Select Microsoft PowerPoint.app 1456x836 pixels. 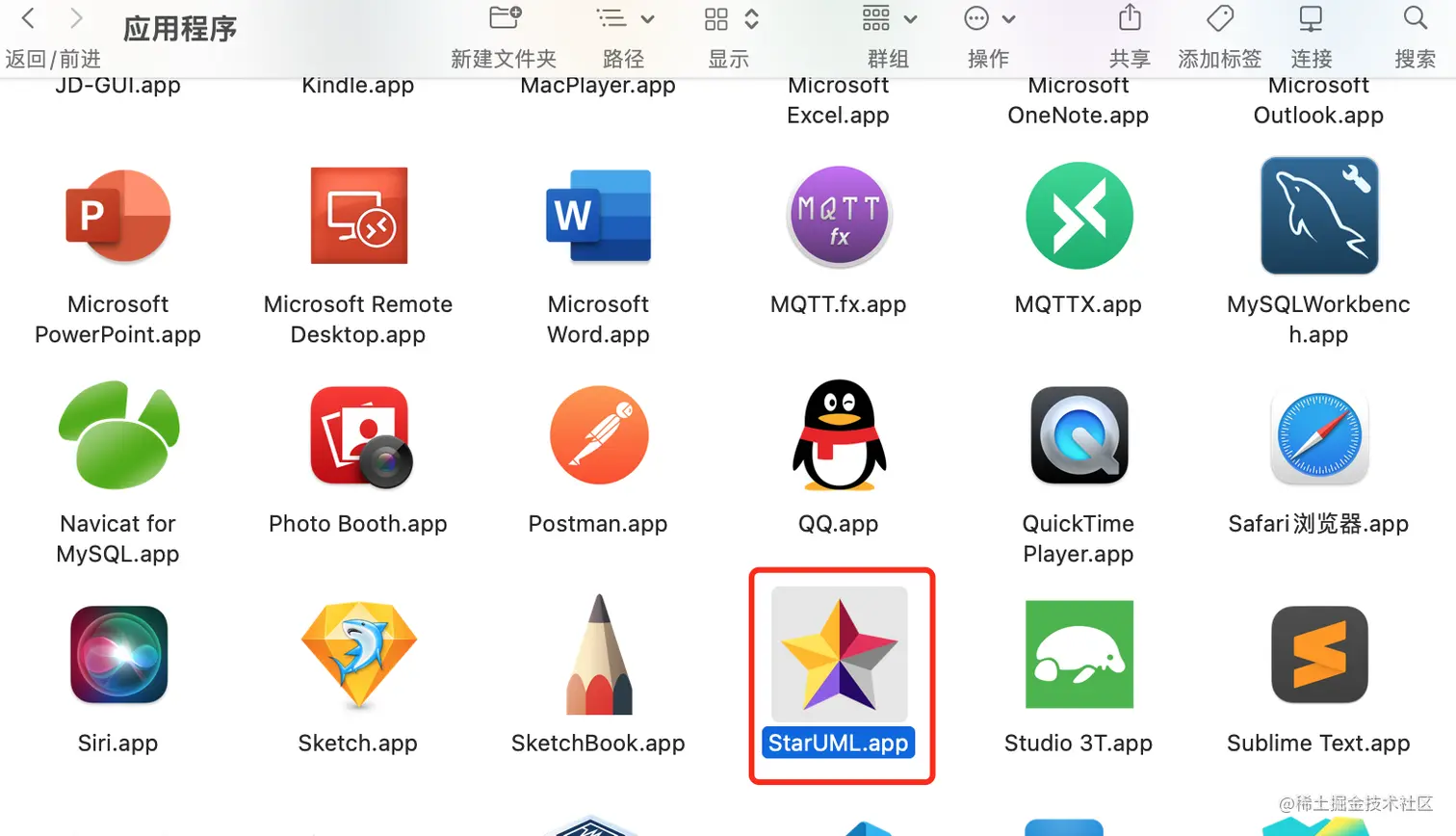pos(118,216)
